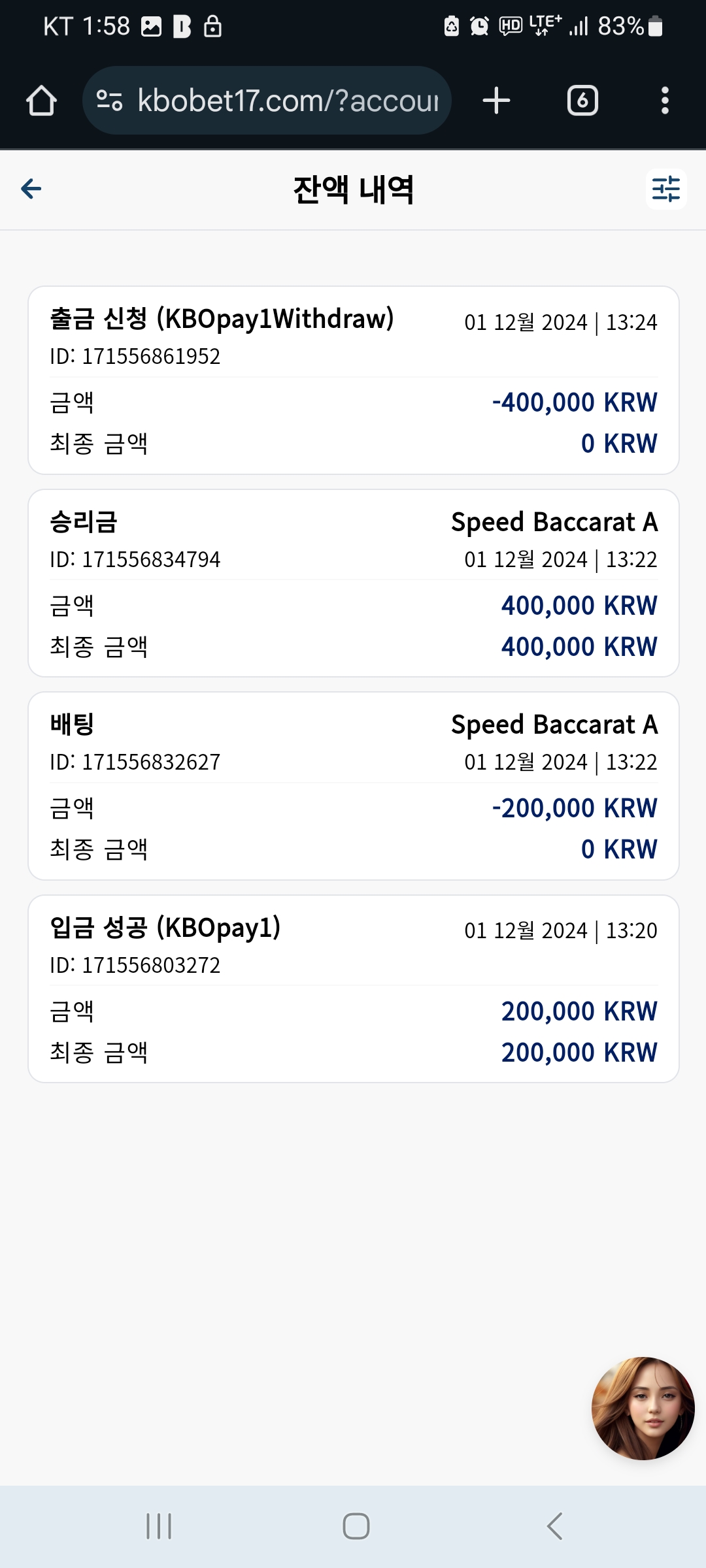The width and height of the screenshot is (706, 1568).
Task: Tap the system recent apps button
Action: pos(159,1526)
